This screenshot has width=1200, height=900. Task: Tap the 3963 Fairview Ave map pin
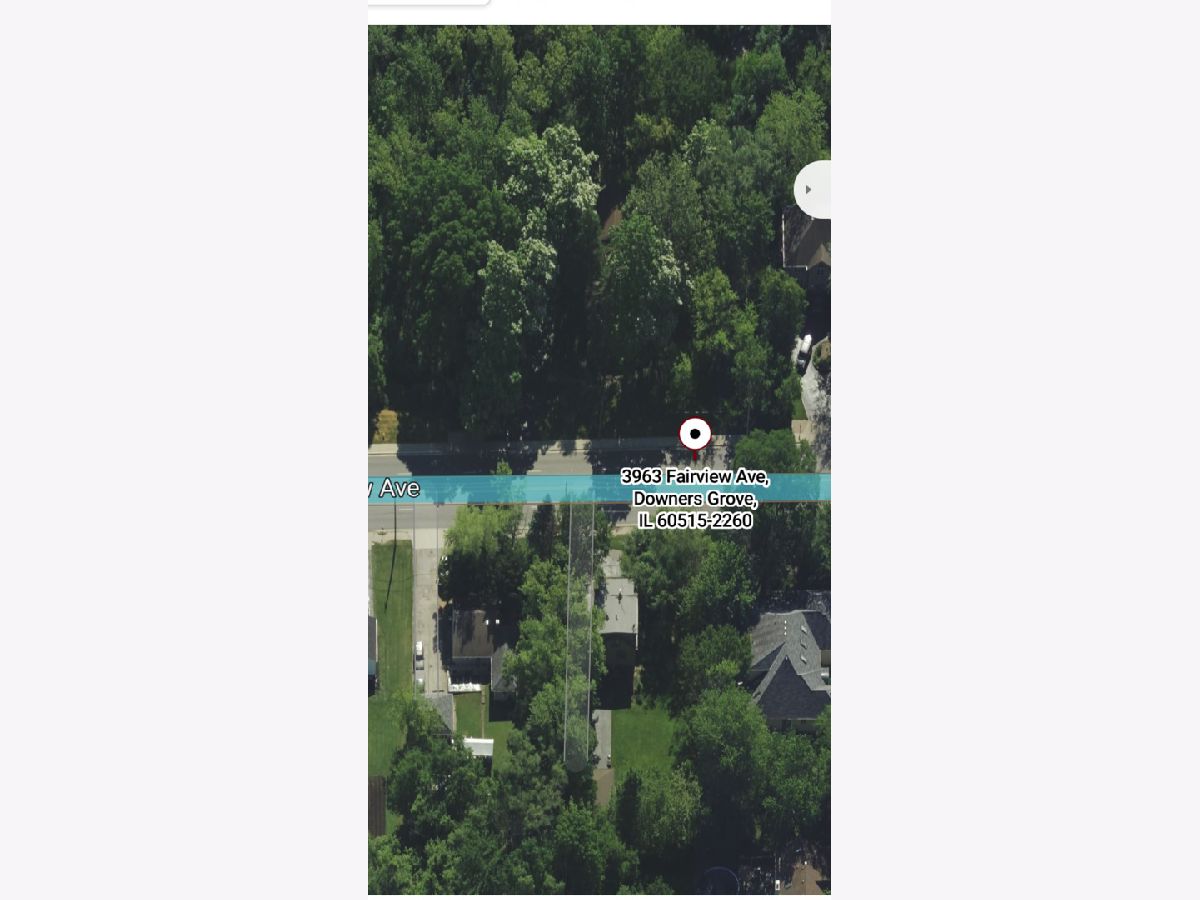pyautogui.click(x=695, y=435)
